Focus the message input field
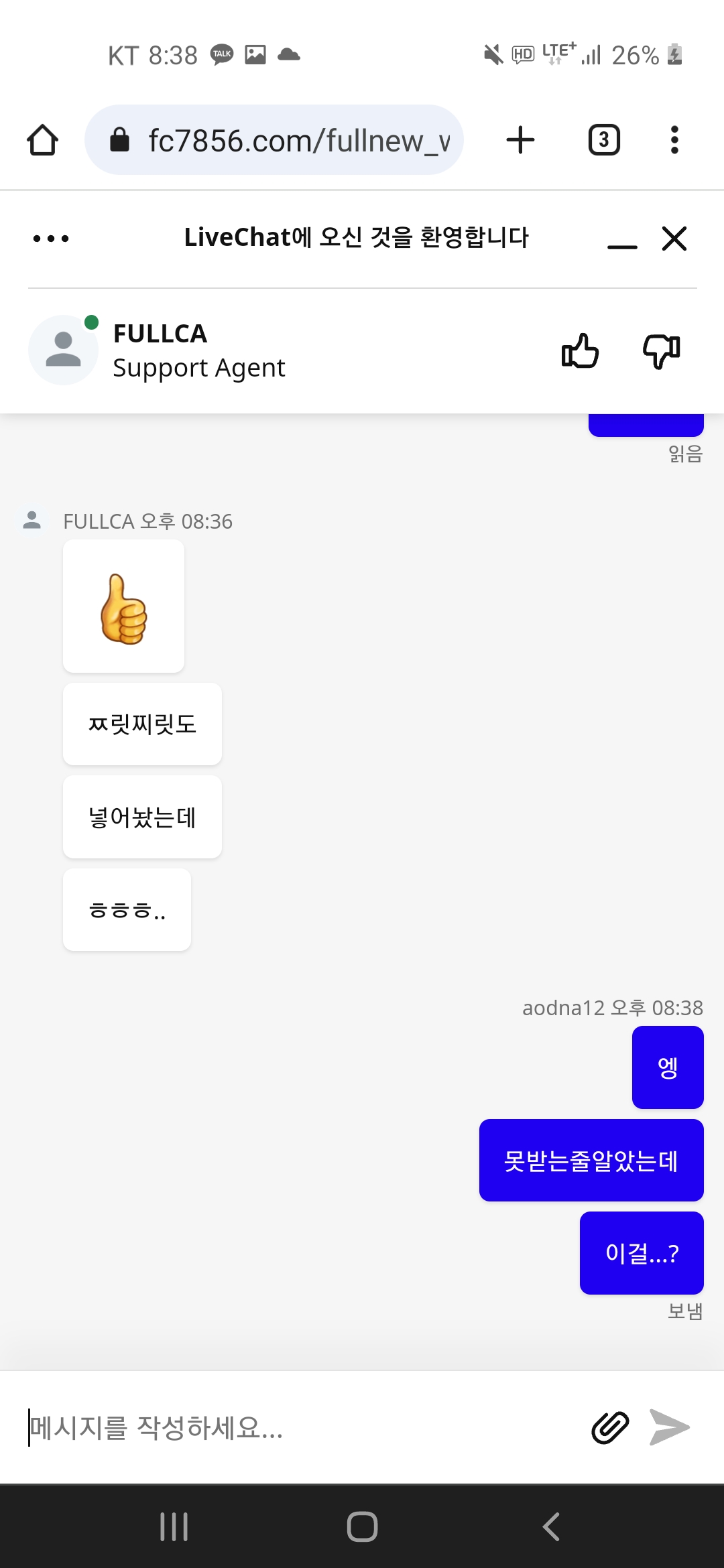This screenshot has width=724, height=1568. (x=302, y=1428)
